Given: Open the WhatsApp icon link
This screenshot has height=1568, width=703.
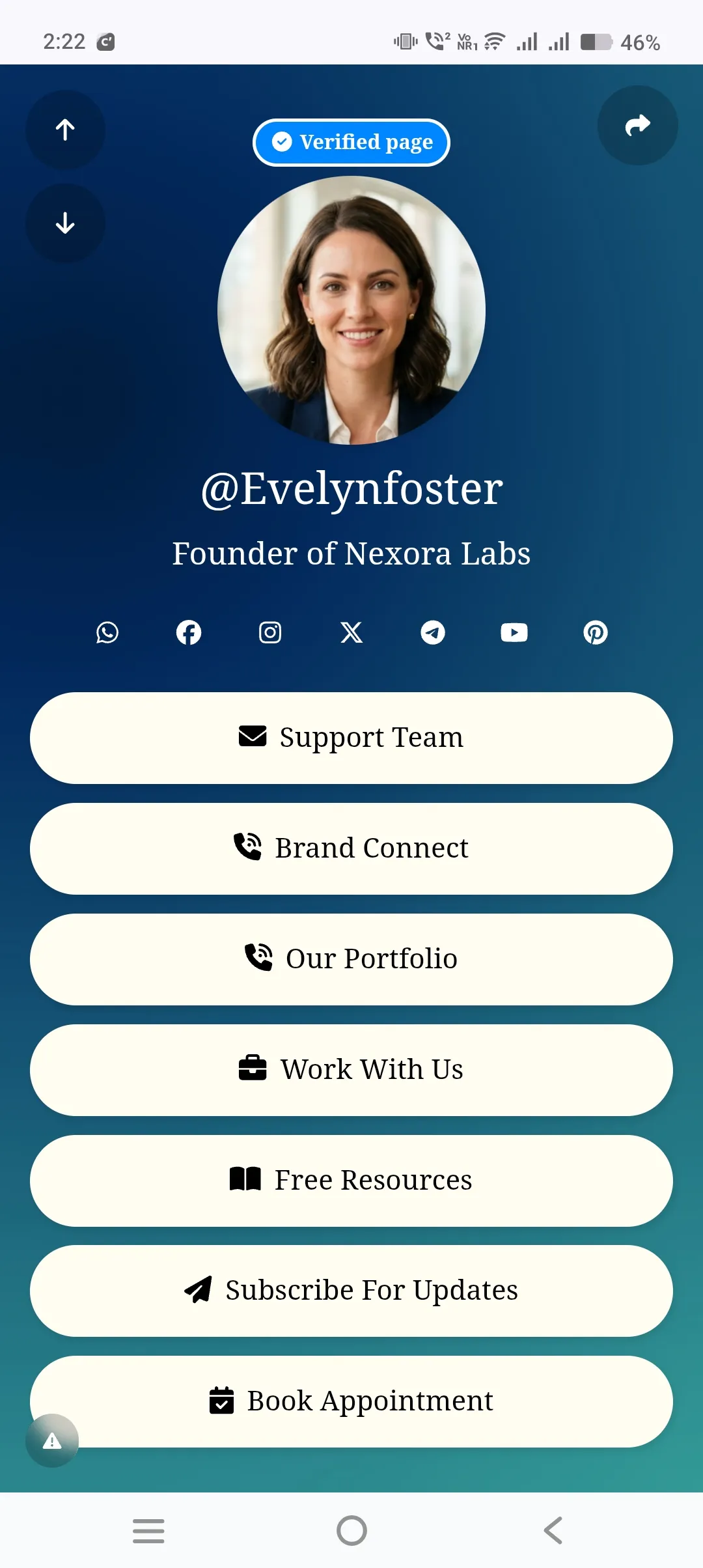Looking at the screenshot, I should point(107,632).
